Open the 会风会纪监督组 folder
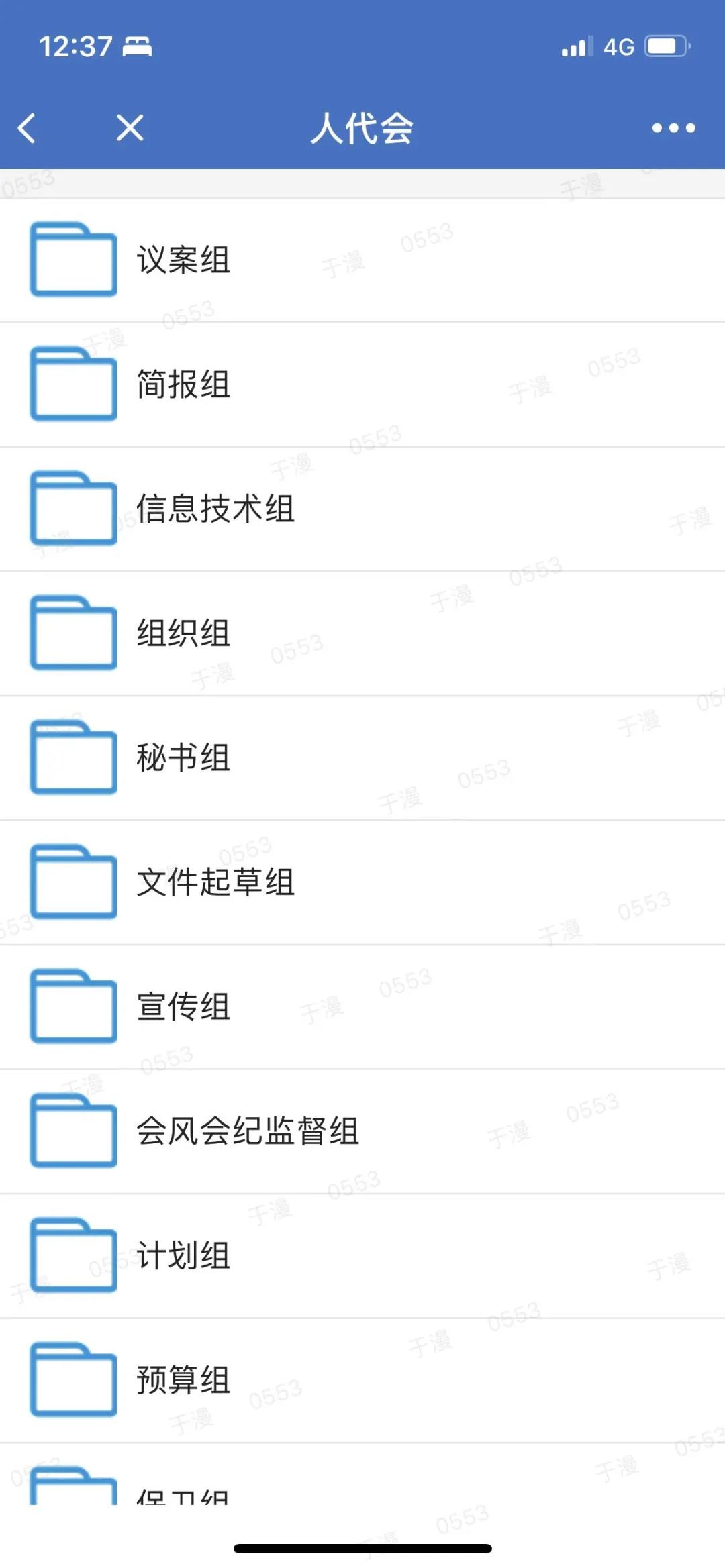The height and width of the screenshot is (1568, 725). click(362, 1132)
